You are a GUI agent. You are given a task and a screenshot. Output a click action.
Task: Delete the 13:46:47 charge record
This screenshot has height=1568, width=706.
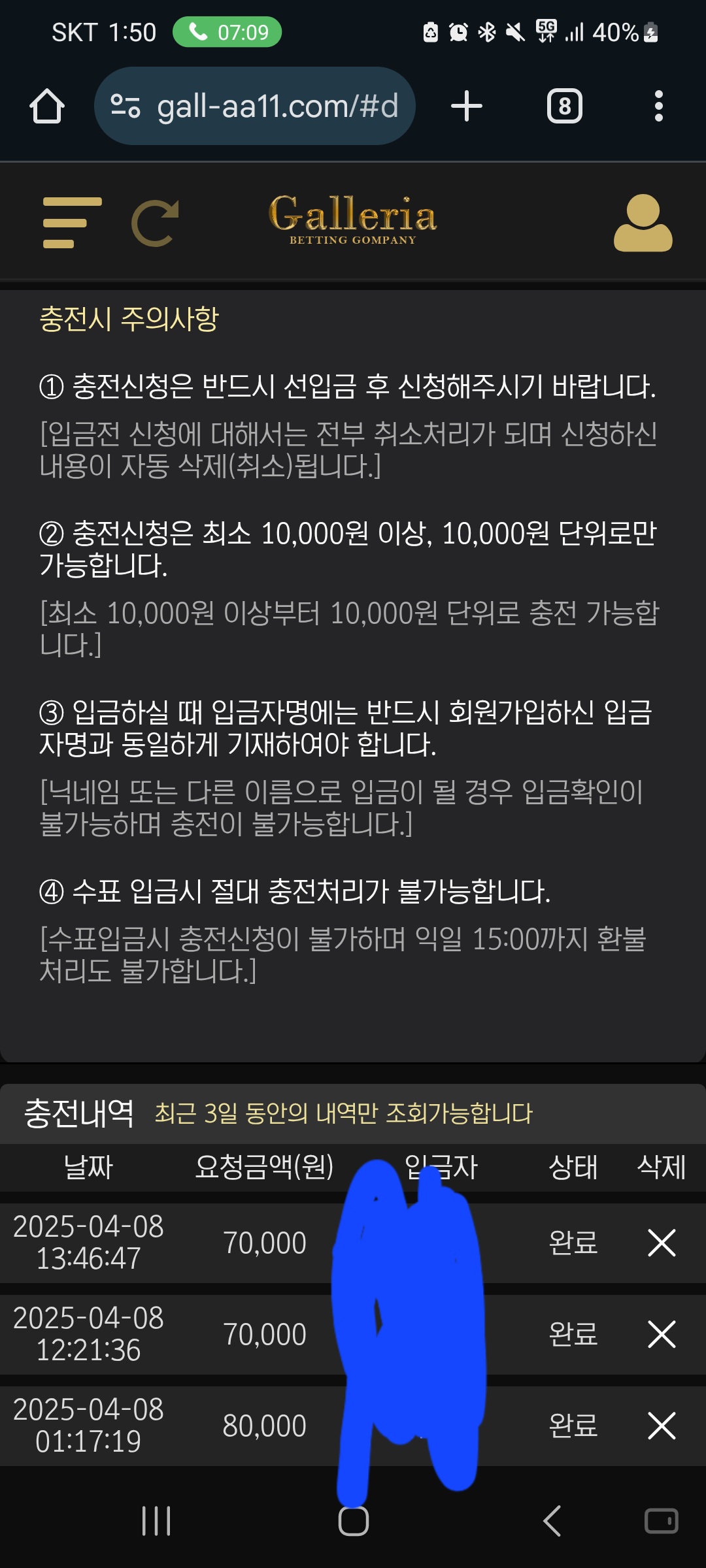click(x=662, y=1242)
